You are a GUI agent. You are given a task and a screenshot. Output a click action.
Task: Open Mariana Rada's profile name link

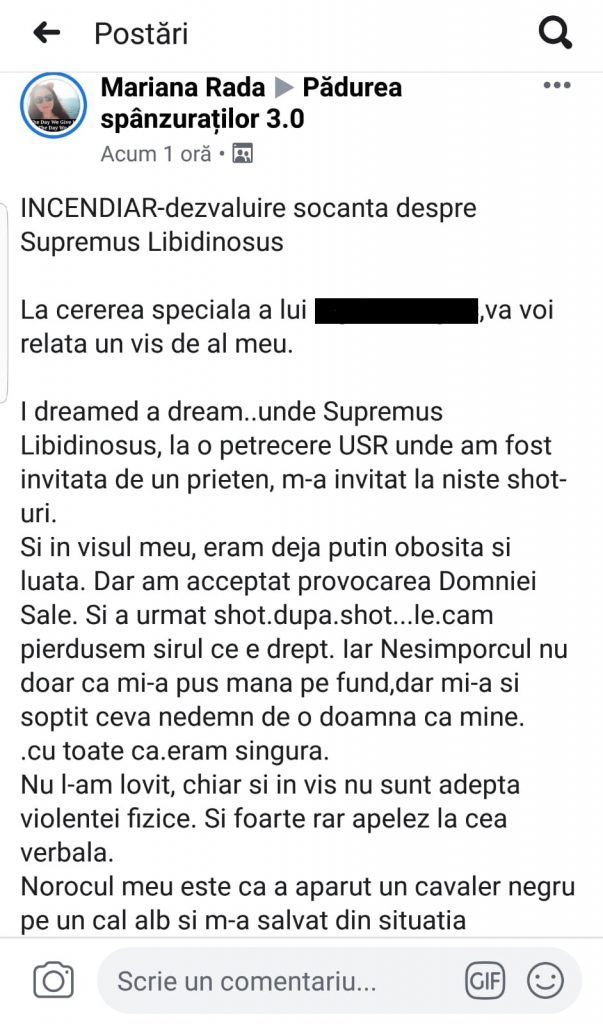pyautogui.click(x=183, y=88)
